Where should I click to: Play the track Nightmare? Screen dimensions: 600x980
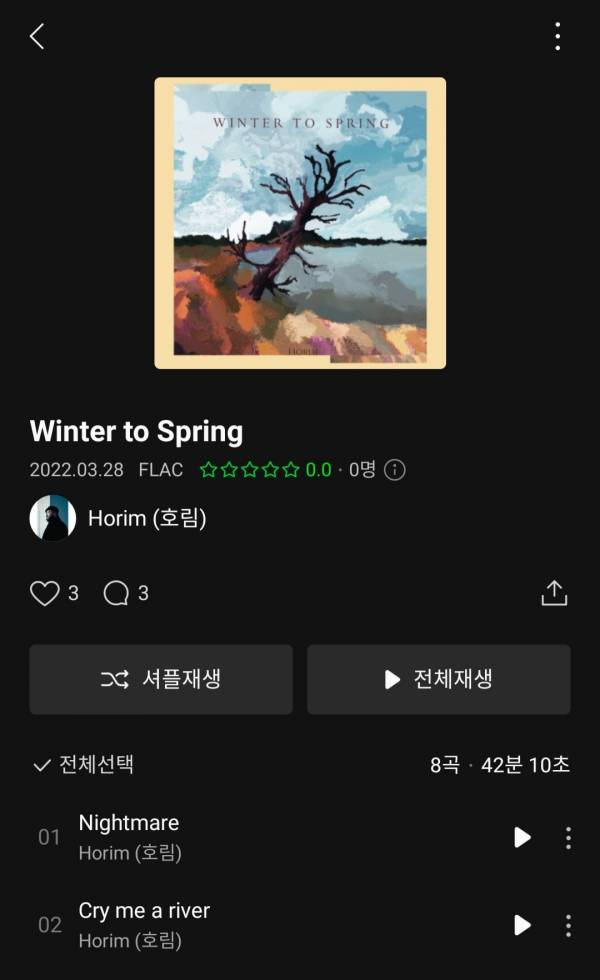522,837
